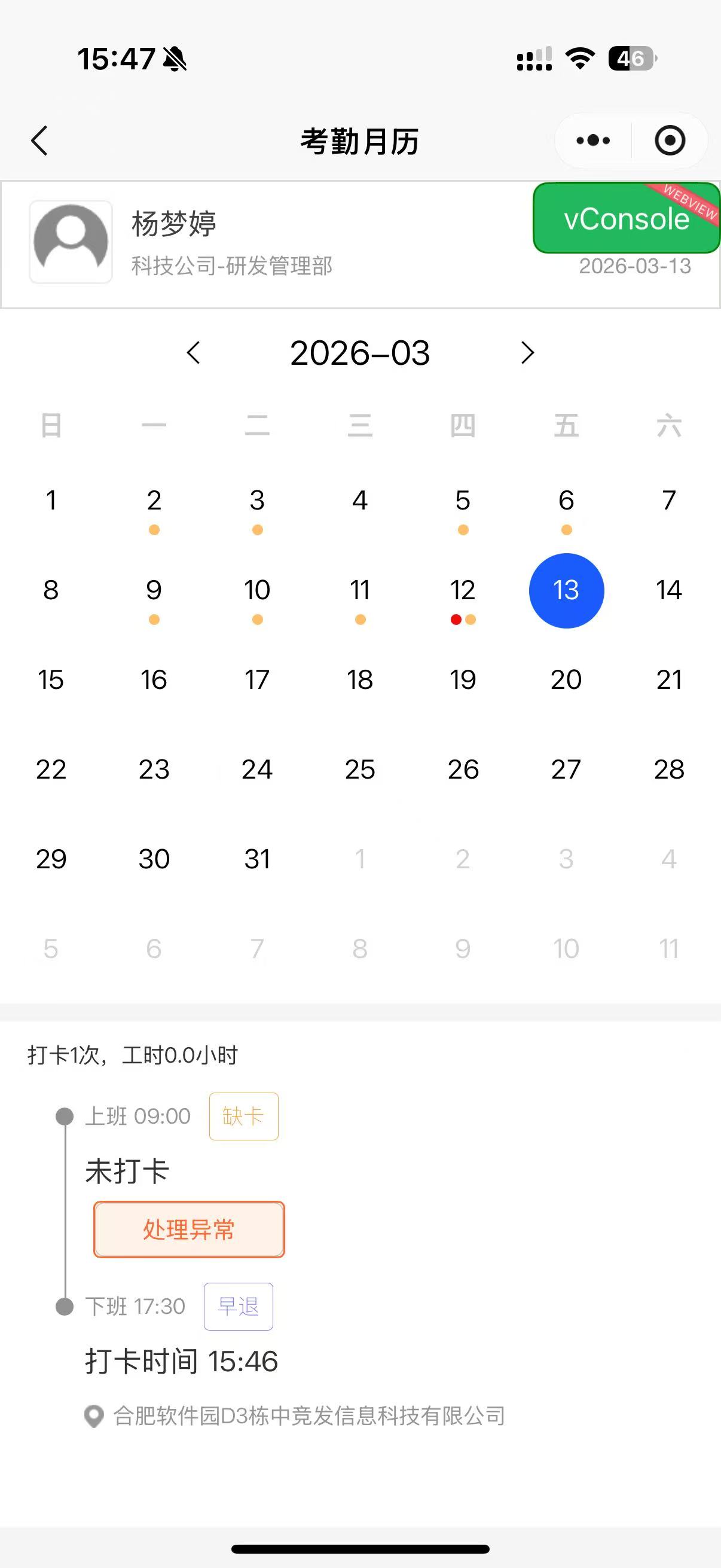Open the vConsole debug panel
Image resolution: width=721 pixels, height=1568 pixels.
(626, 218)
